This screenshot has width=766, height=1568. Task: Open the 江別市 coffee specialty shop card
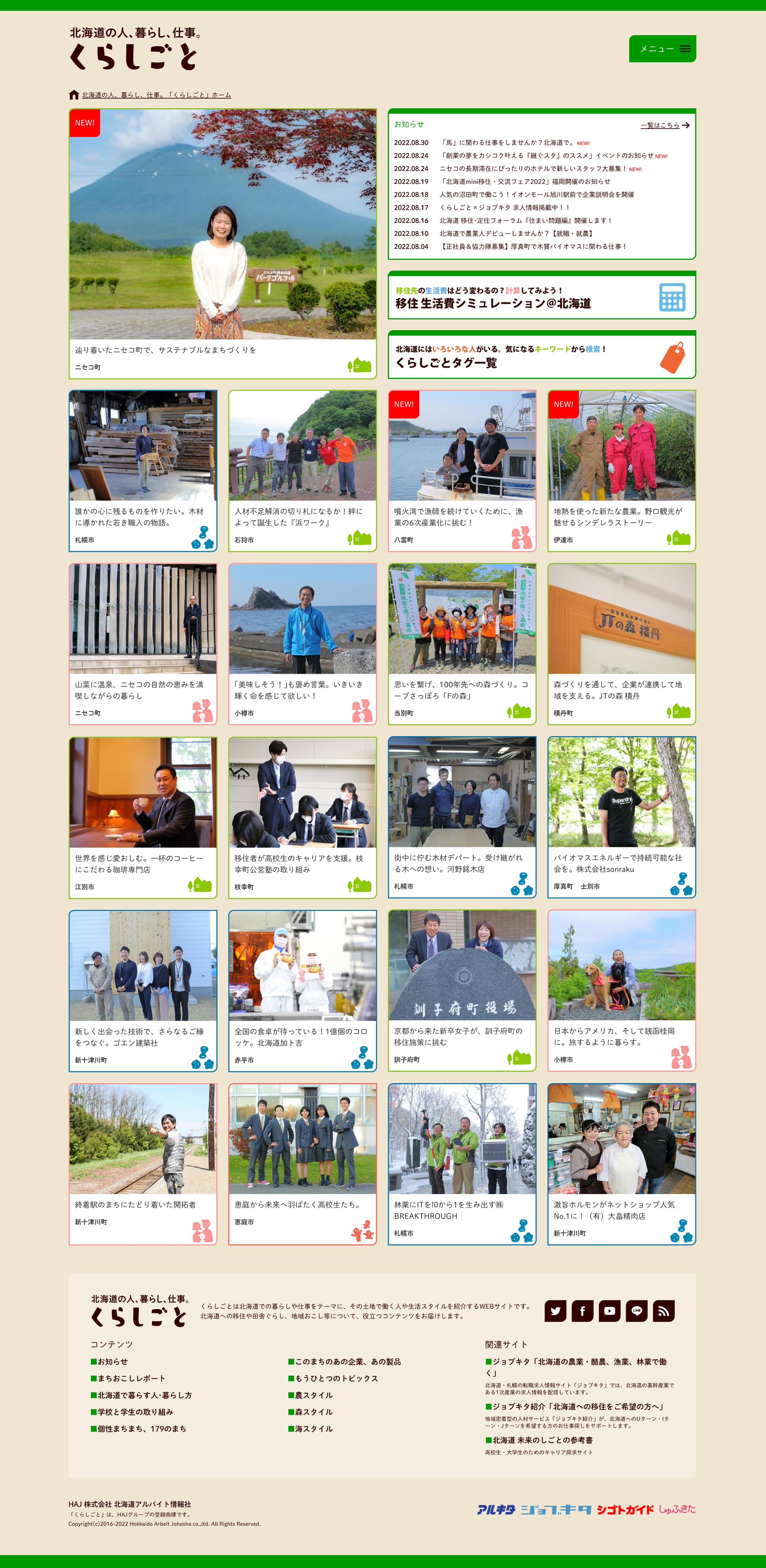tap(143, 817)
